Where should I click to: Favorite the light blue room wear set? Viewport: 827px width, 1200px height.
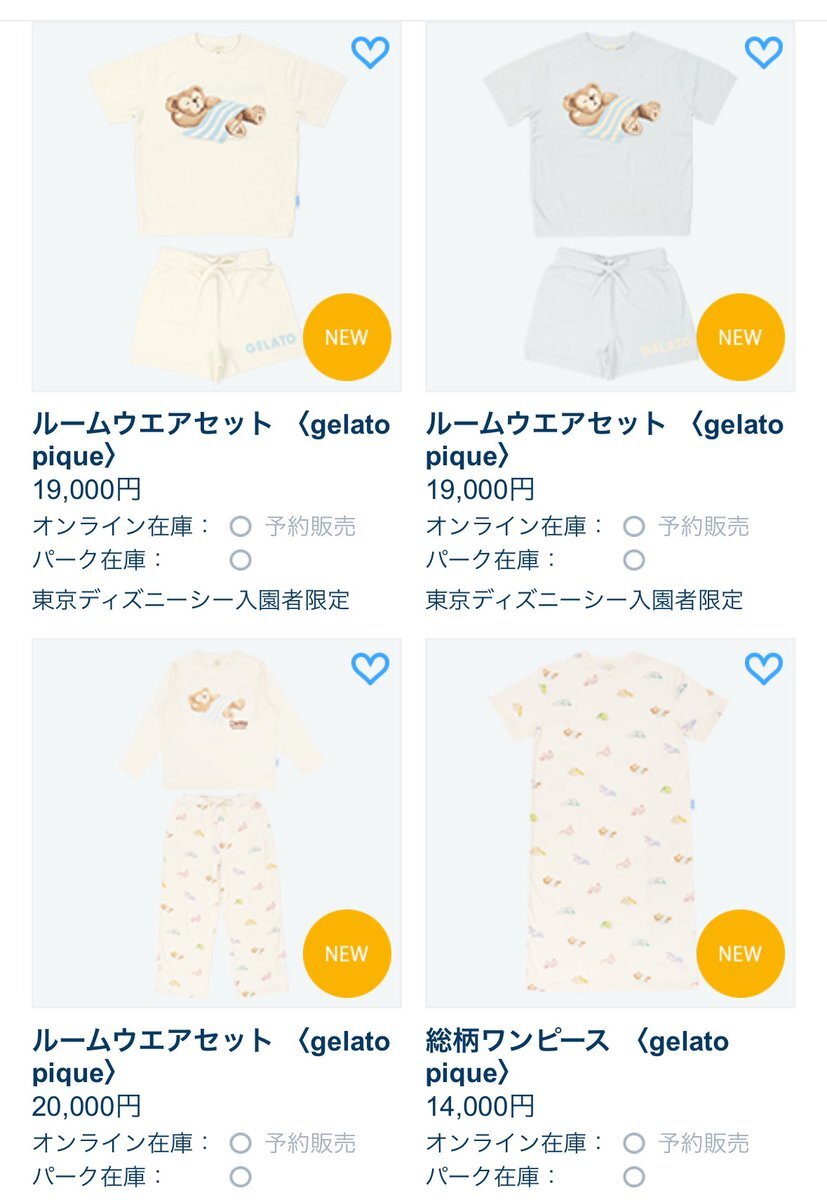pyautogui.click(x=763, y=53)
